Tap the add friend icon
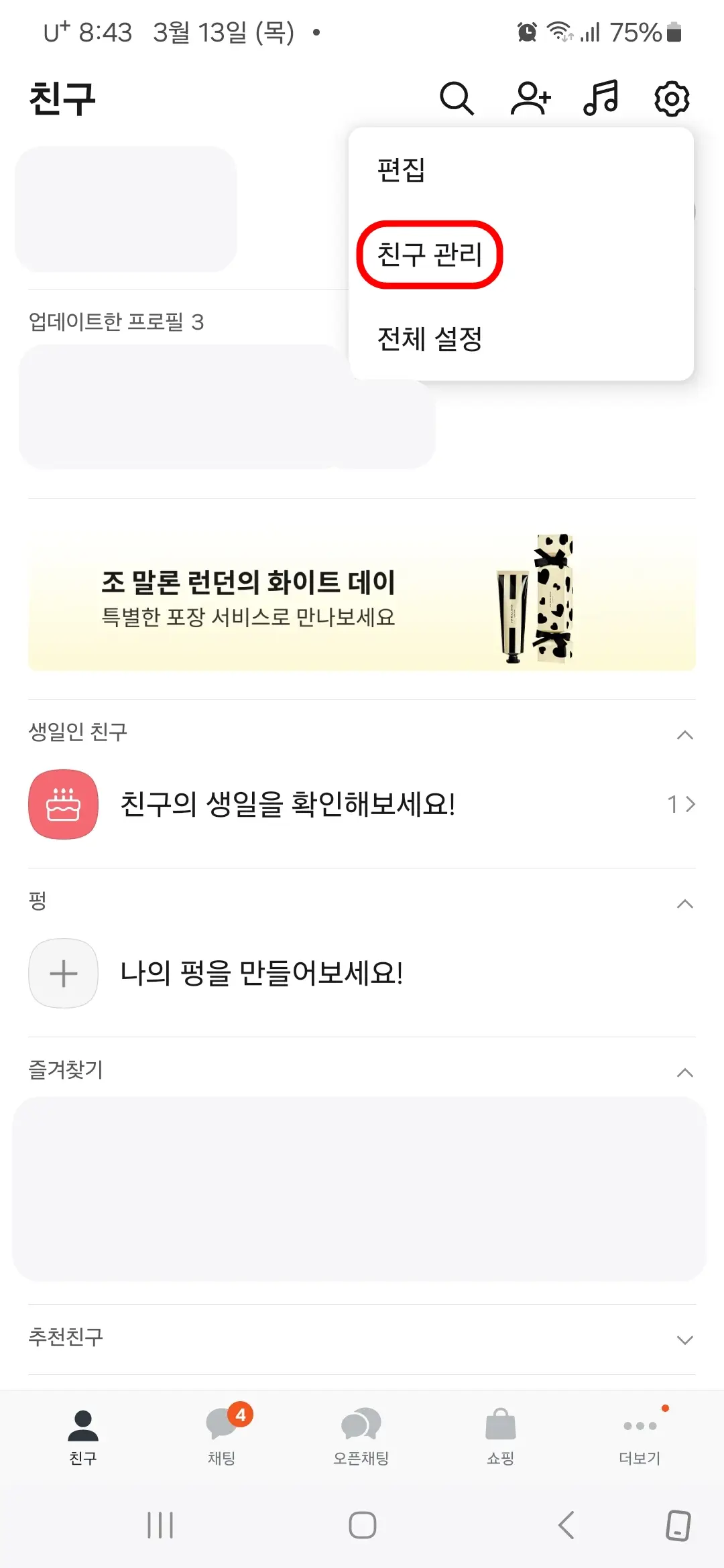Viewport: 724px width, 1568px height. 530,99
